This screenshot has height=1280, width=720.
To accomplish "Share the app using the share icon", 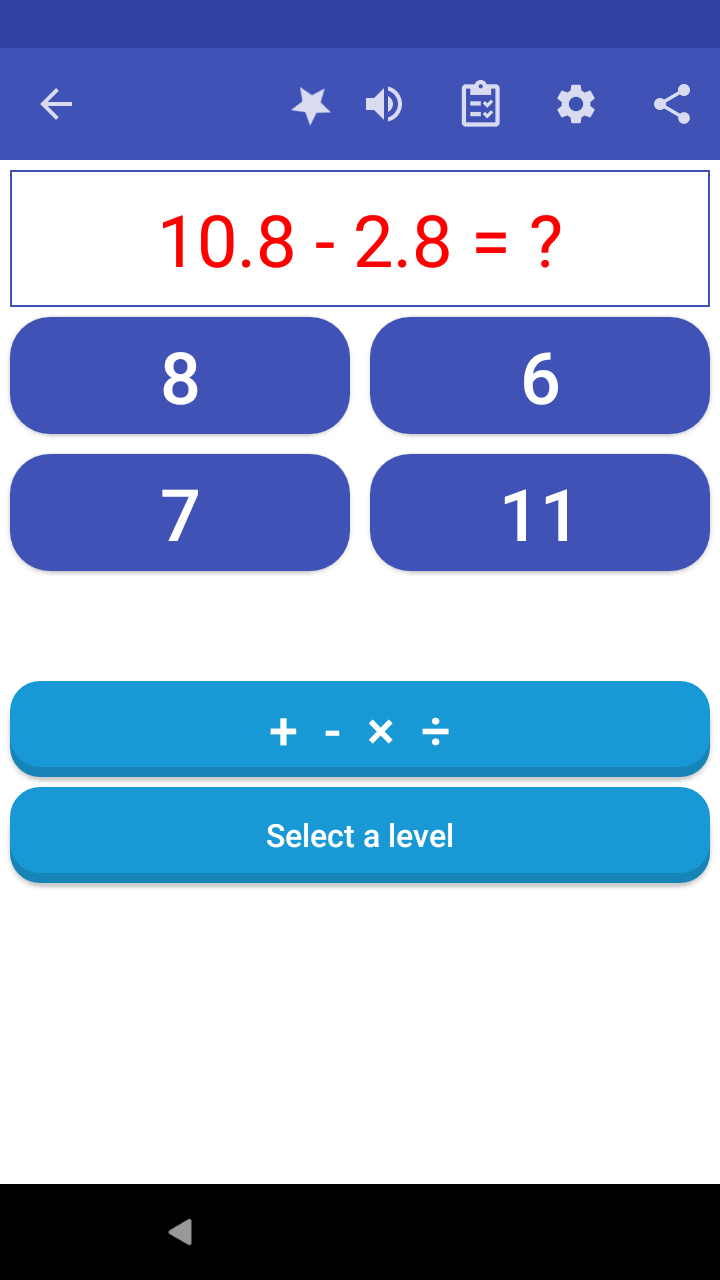I will point(670,103).
